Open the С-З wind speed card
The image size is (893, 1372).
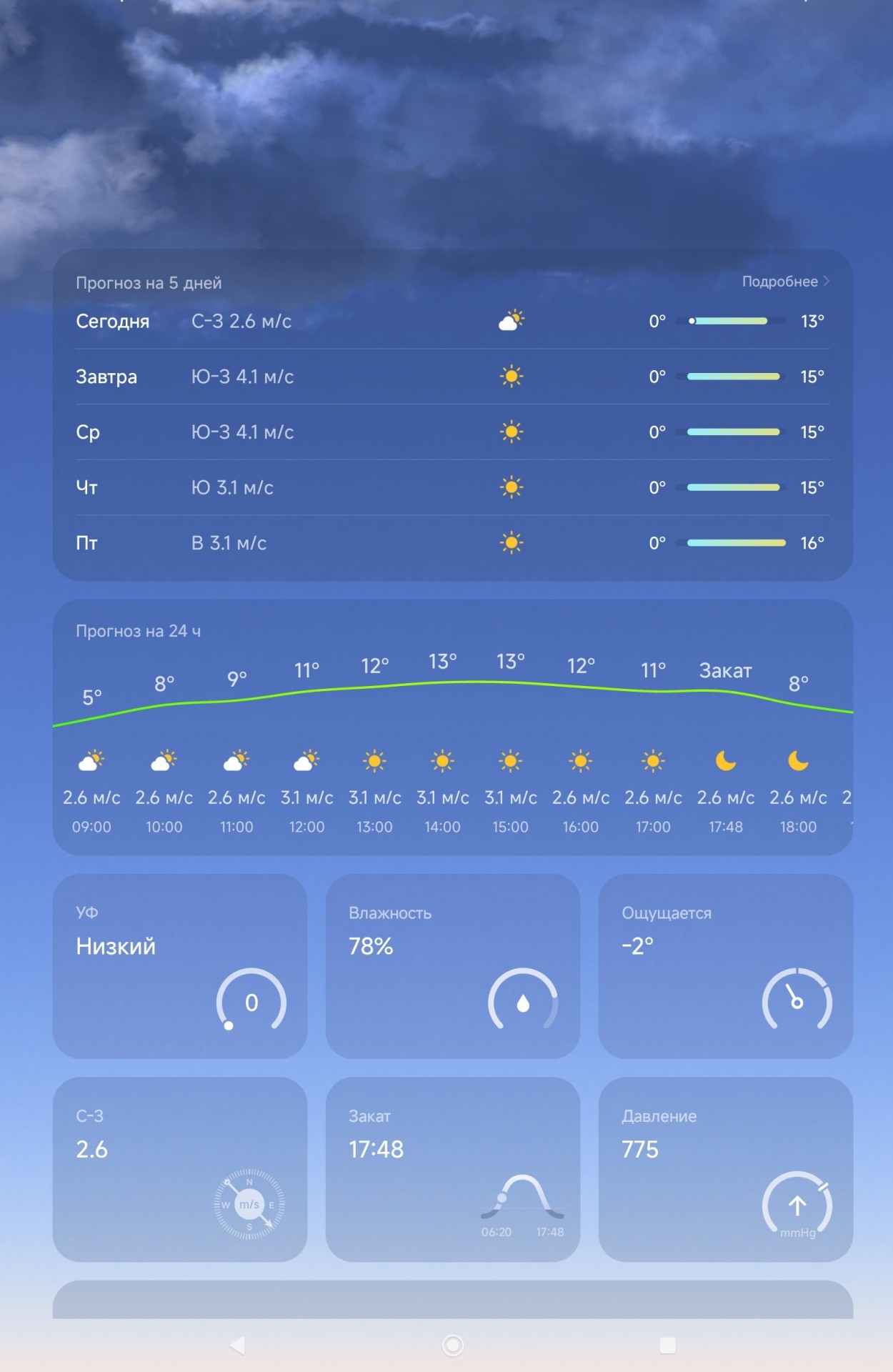point(180,1169)
